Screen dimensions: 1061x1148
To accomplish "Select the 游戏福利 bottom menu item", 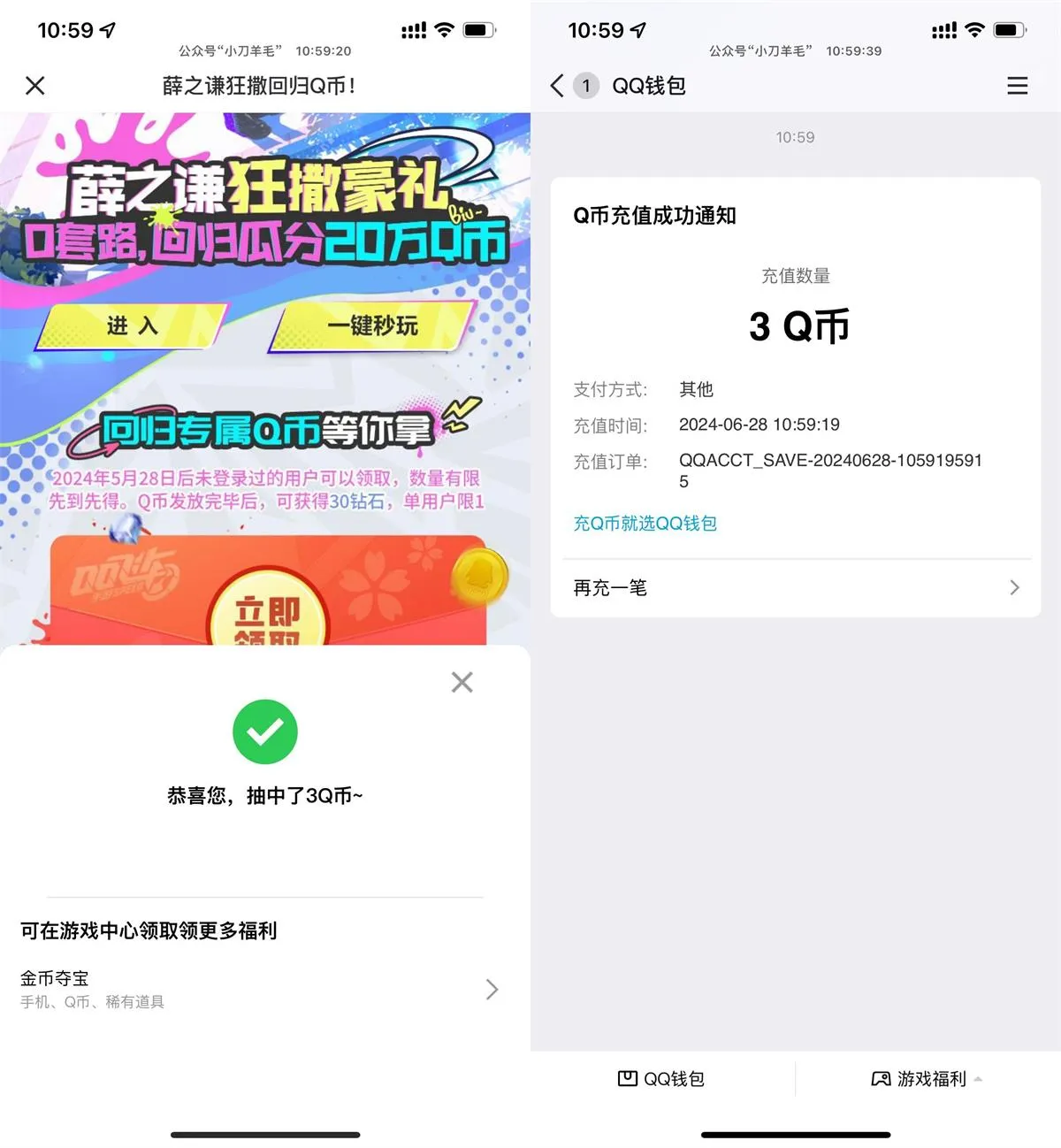I will pyautogui.click(x=924, y=1078).
